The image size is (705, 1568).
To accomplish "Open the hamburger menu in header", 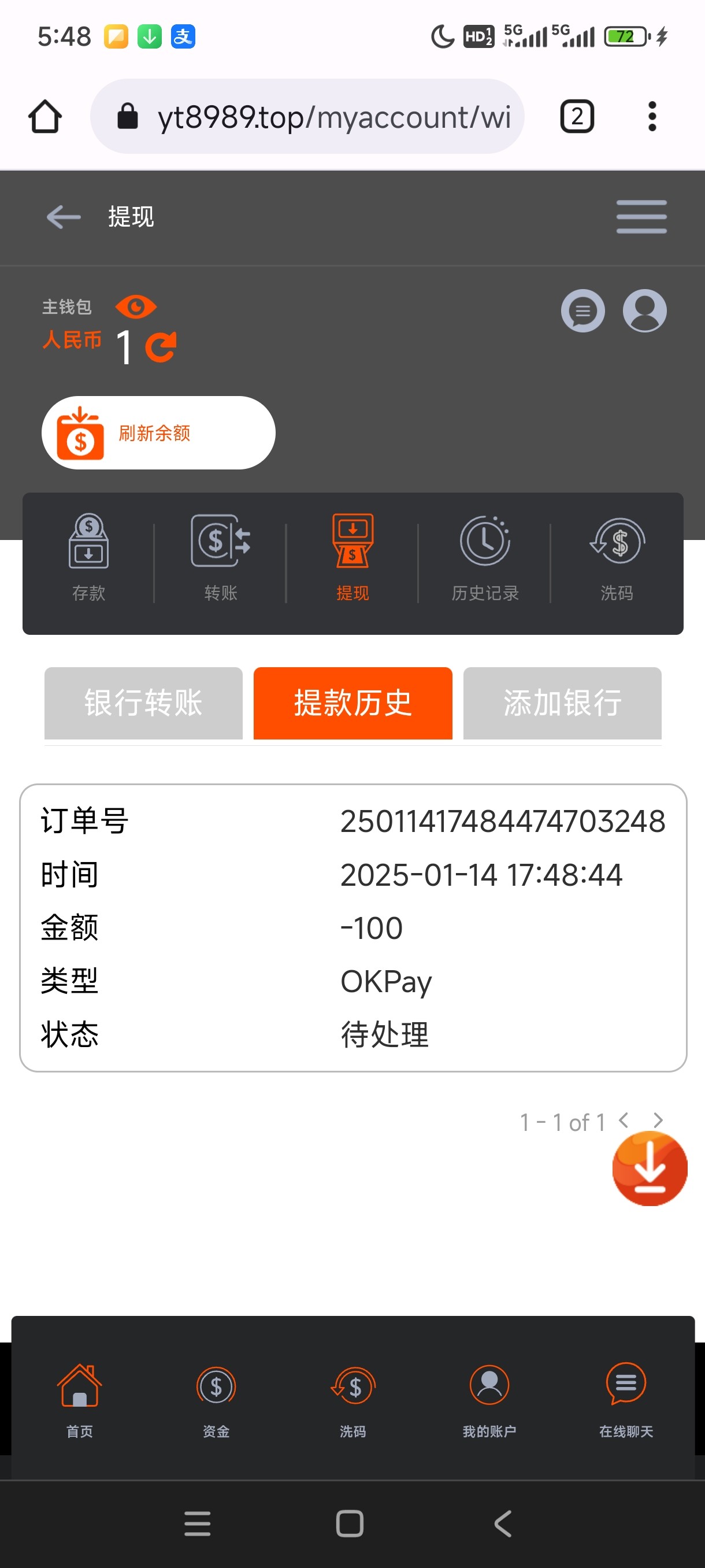I will coord(641,217).
